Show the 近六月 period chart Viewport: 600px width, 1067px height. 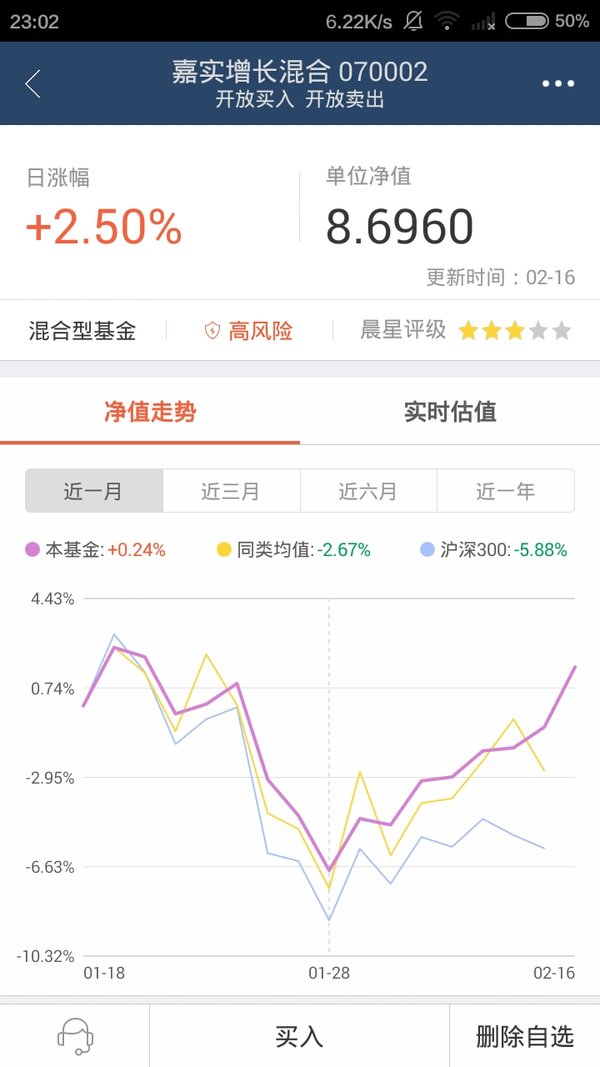(368, 491)
